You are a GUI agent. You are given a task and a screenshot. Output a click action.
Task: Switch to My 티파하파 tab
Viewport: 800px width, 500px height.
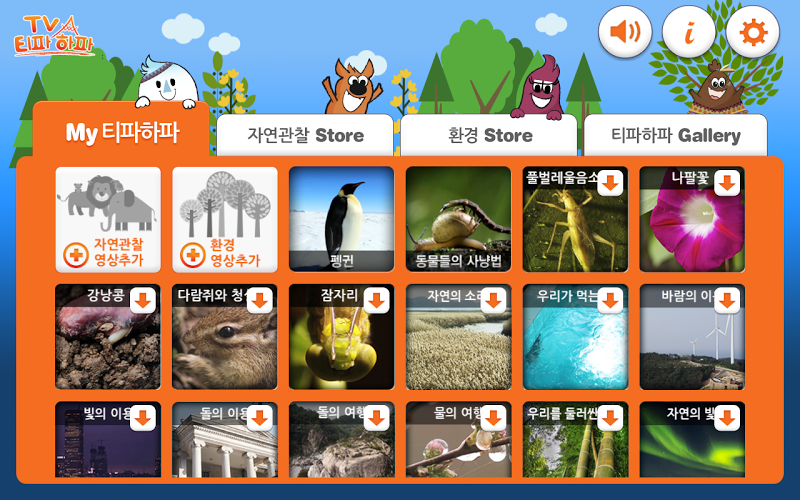[121, 132]
